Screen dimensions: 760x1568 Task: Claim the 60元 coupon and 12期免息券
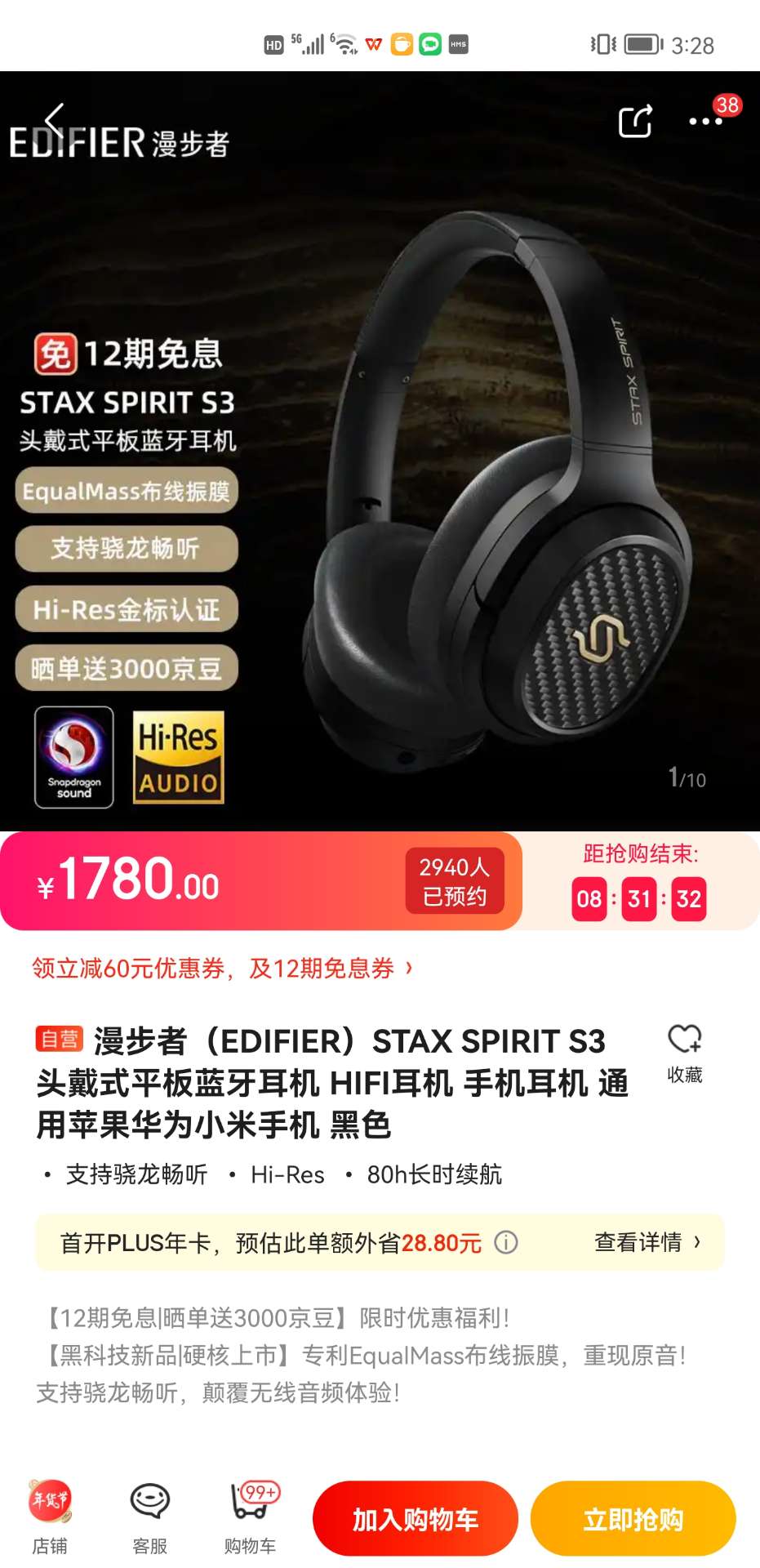tap(222, 969)
